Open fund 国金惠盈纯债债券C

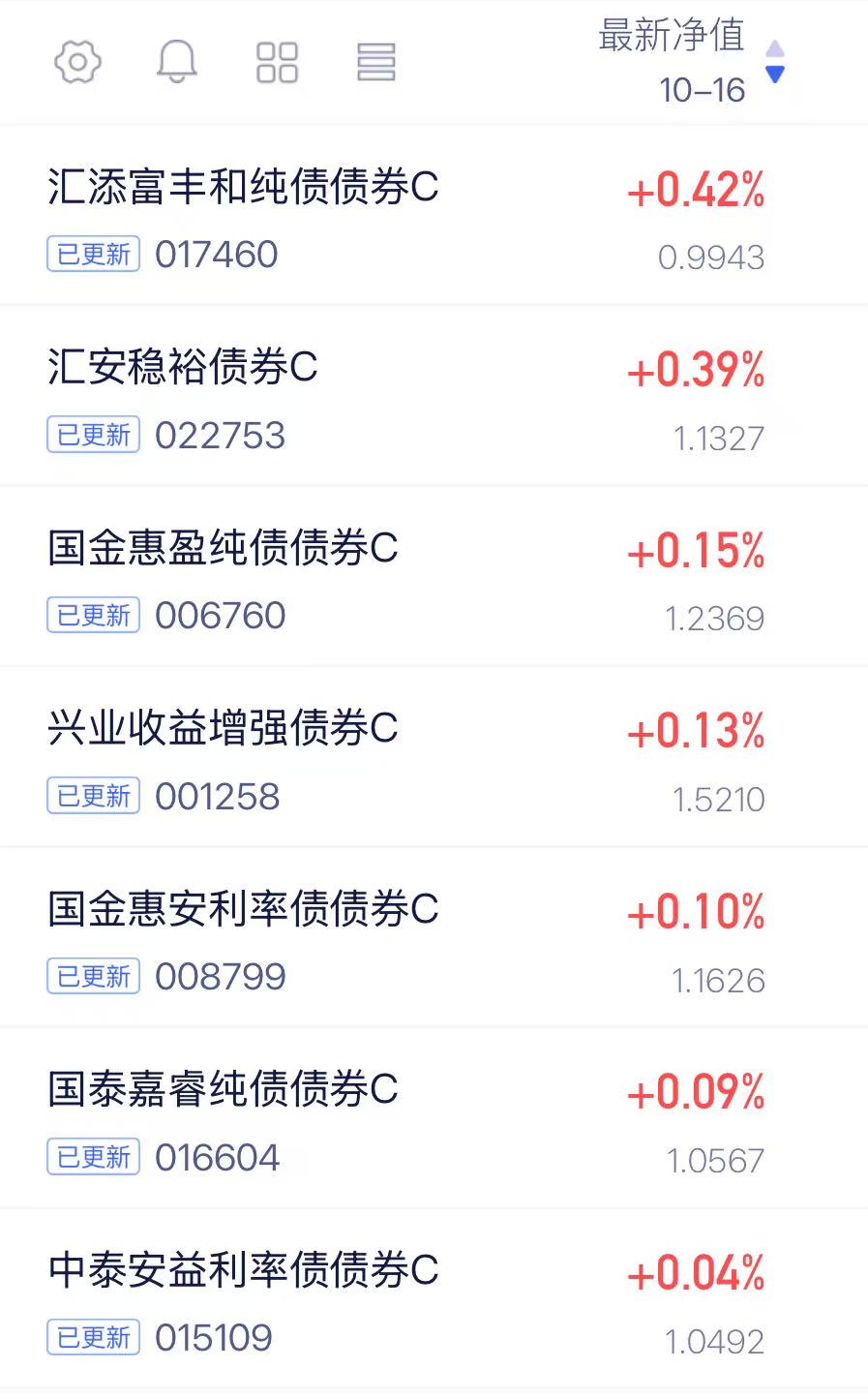pos(434,576)
